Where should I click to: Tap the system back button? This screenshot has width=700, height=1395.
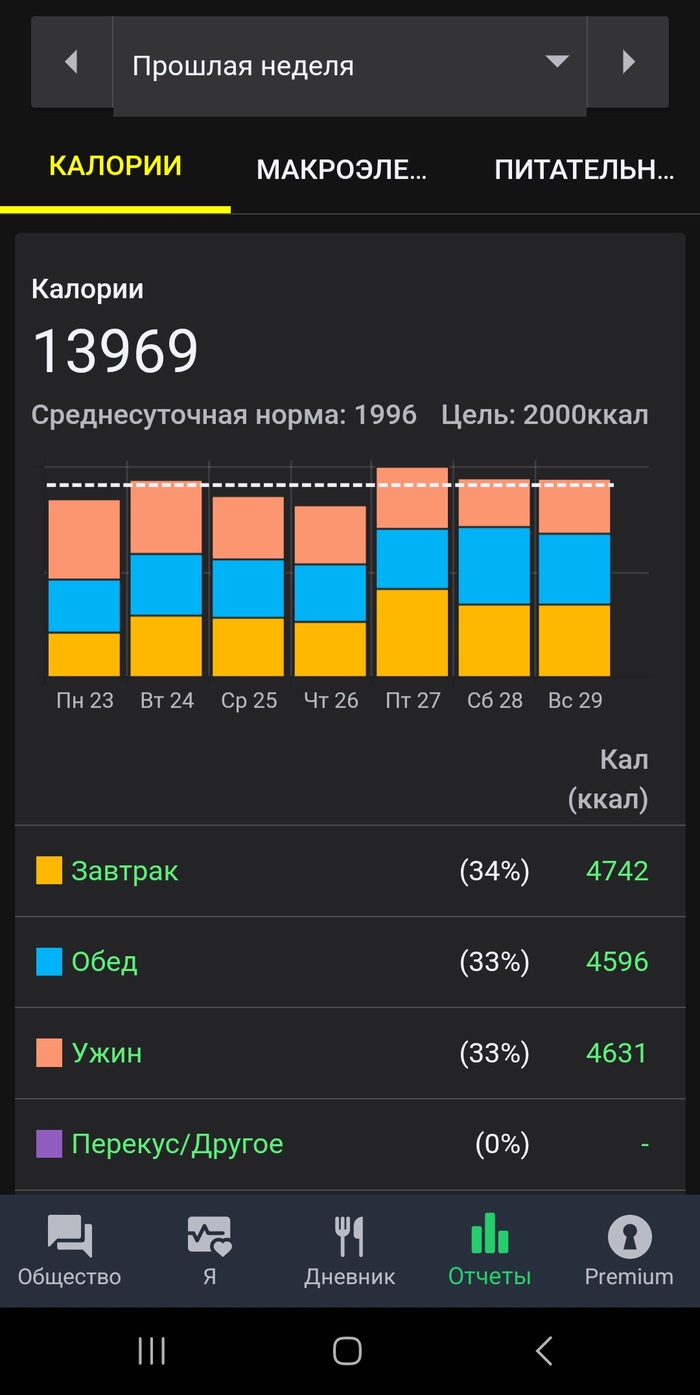(x=543, y=1352)
